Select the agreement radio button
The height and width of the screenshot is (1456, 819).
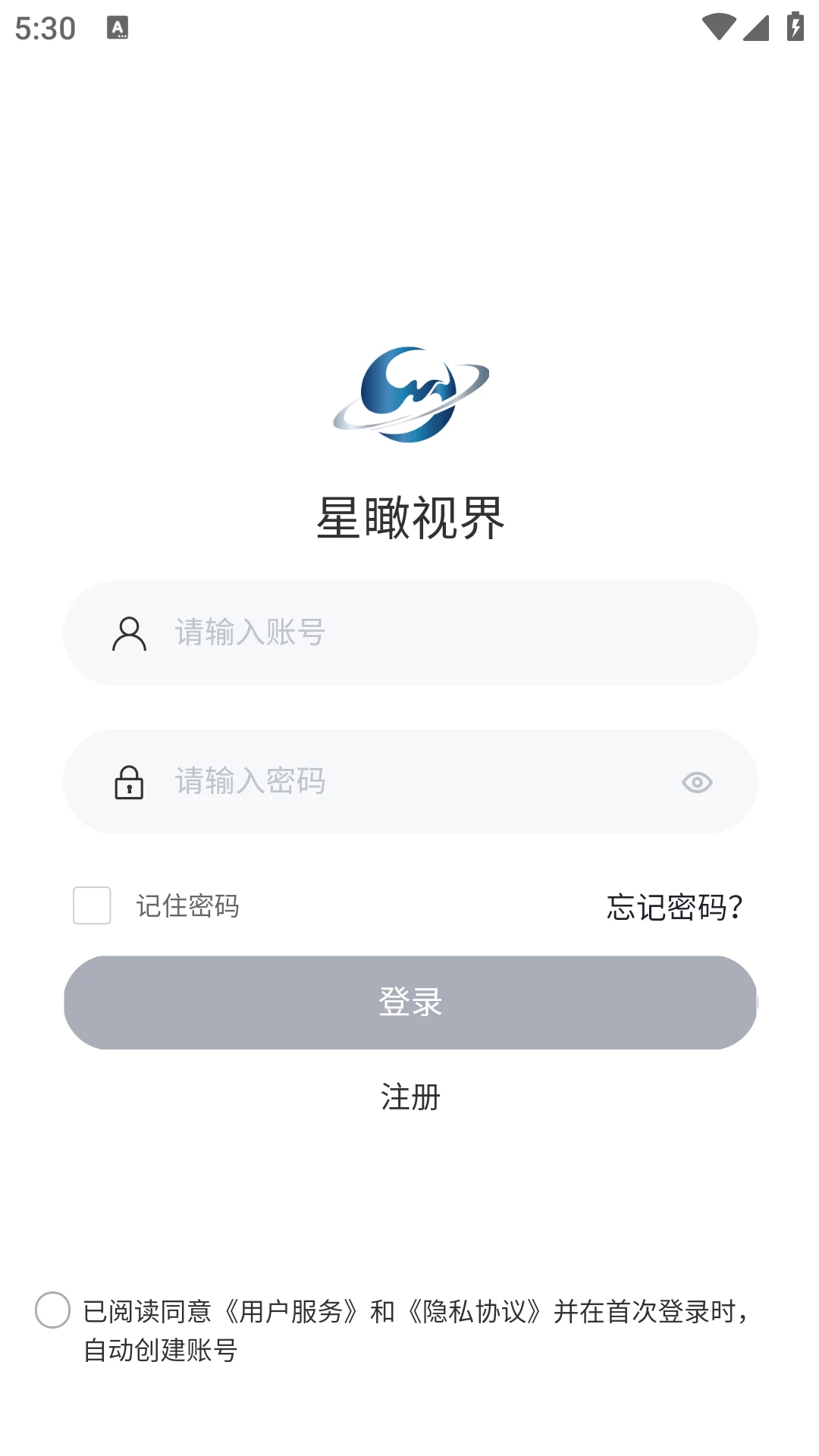pyautogui.click(x=53, y=1310)
